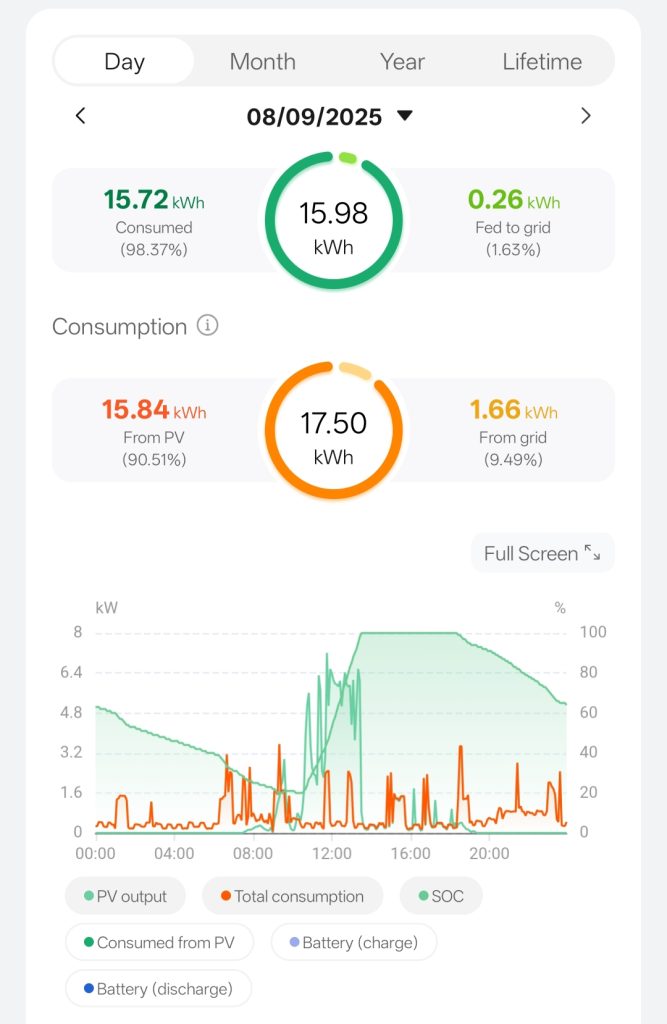Expand the chart with Full Screen
This screenshot has width=667, height=1024.
(x=542, y=553)
